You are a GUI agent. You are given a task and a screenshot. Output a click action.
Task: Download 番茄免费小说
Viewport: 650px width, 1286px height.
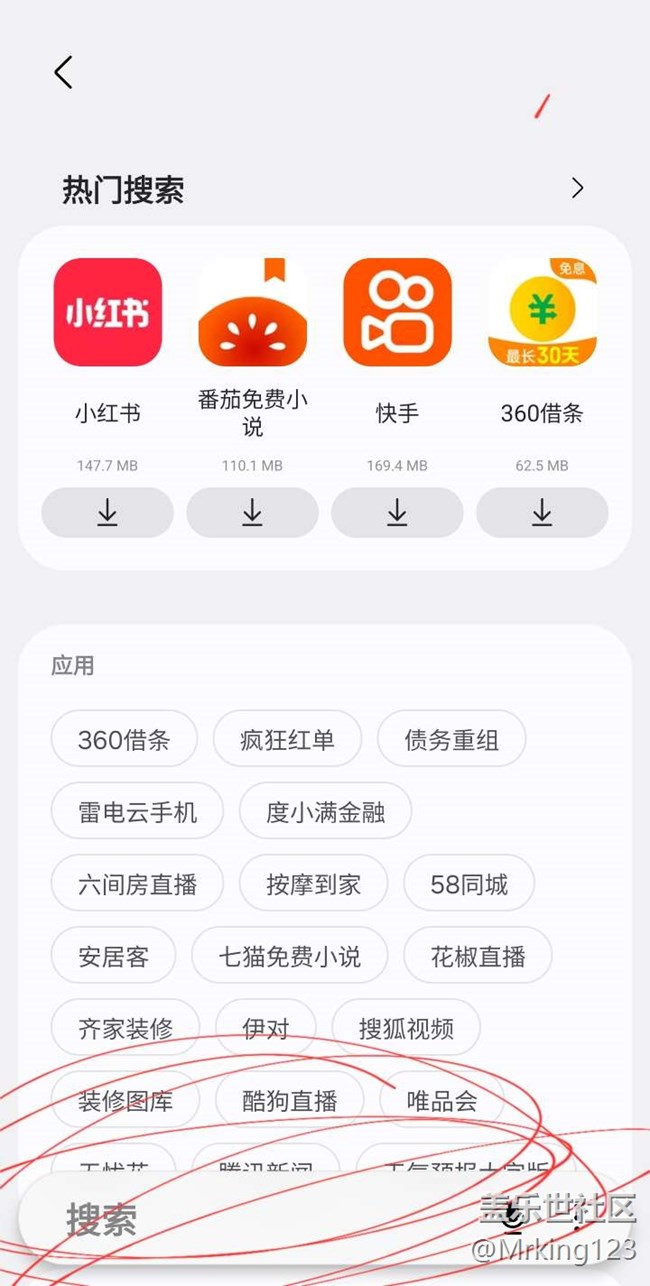click(x=252, y=513)
